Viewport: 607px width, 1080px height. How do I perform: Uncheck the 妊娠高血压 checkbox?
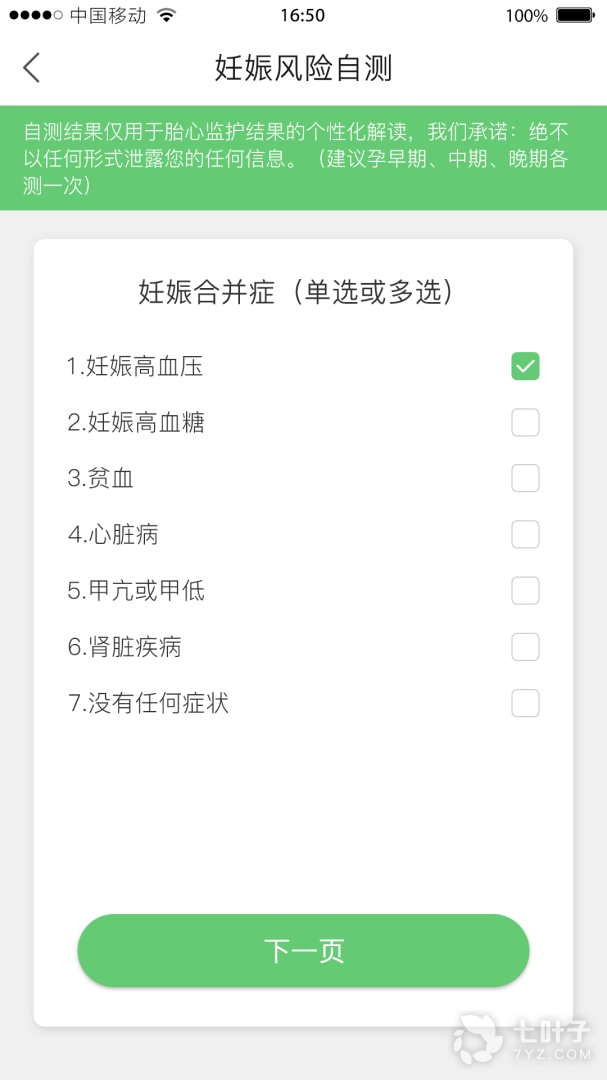tap(525, 367)
